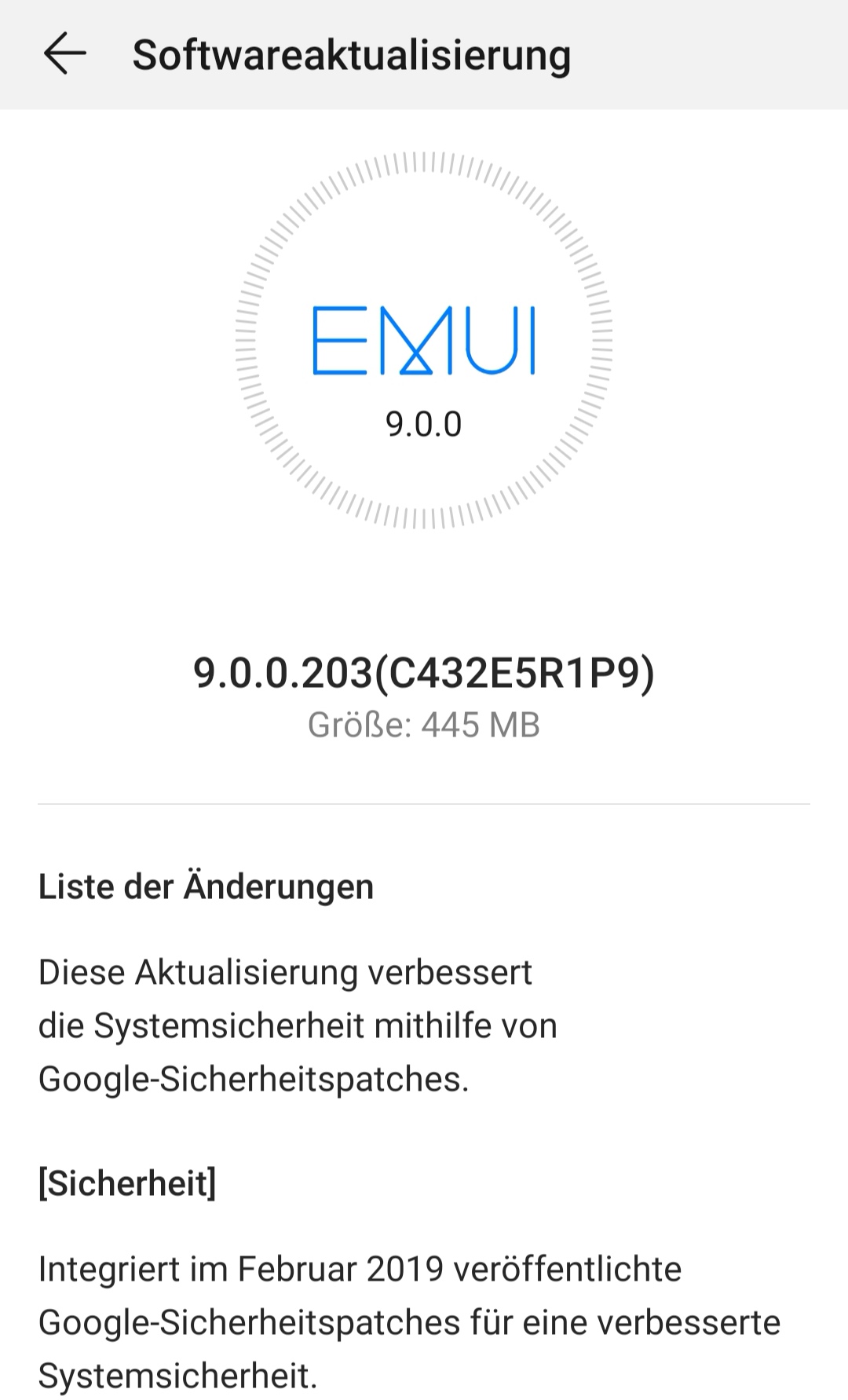Go back from Softwareaktualisierung
The image size is (848, 1400).
64,54
